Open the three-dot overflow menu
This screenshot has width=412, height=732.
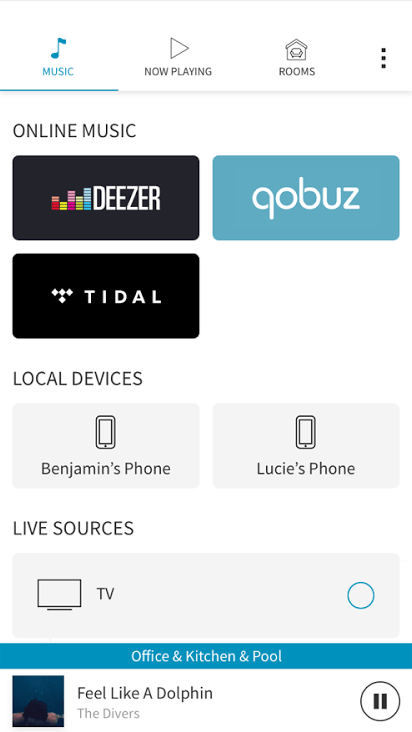point(383,58)
